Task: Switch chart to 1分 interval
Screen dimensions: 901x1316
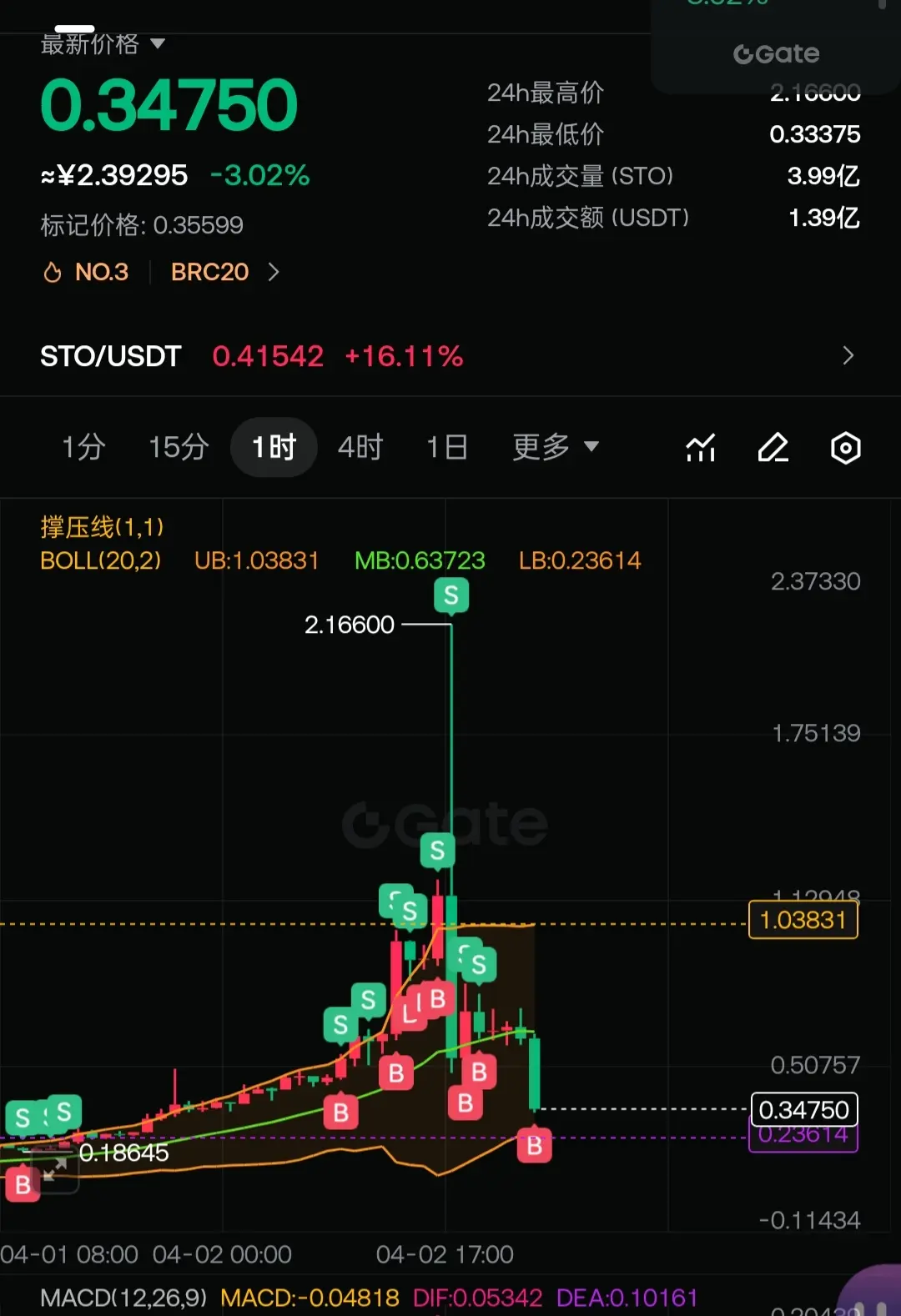Action: (83, 447)
